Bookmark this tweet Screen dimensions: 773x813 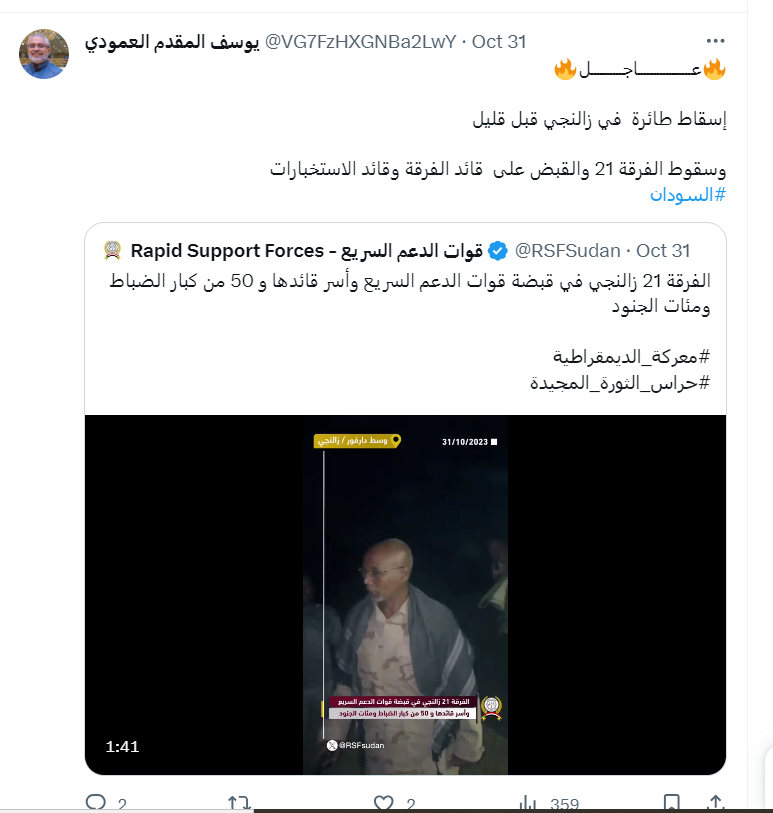[672, 802]
